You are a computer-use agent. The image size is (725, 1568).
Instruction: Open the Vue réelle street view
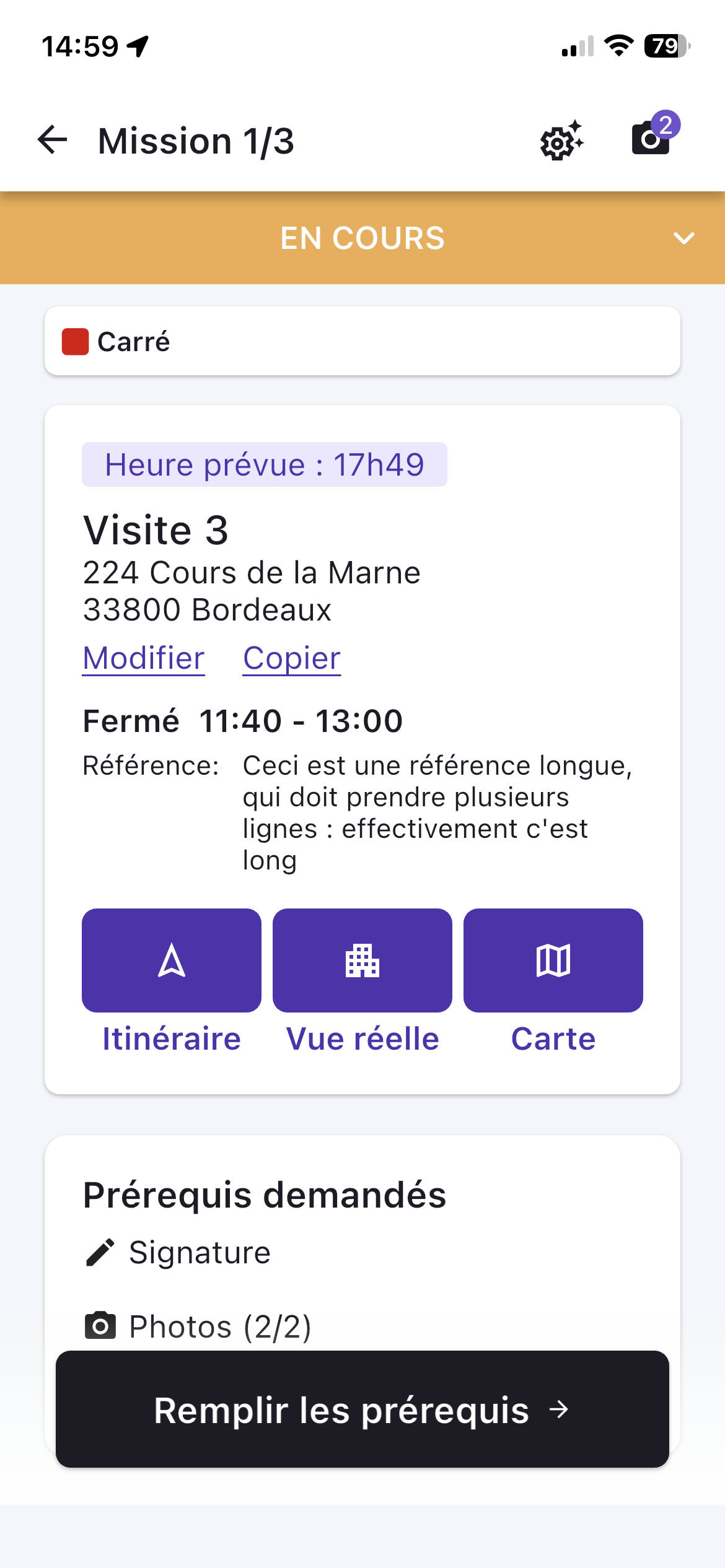pos(362,960)
